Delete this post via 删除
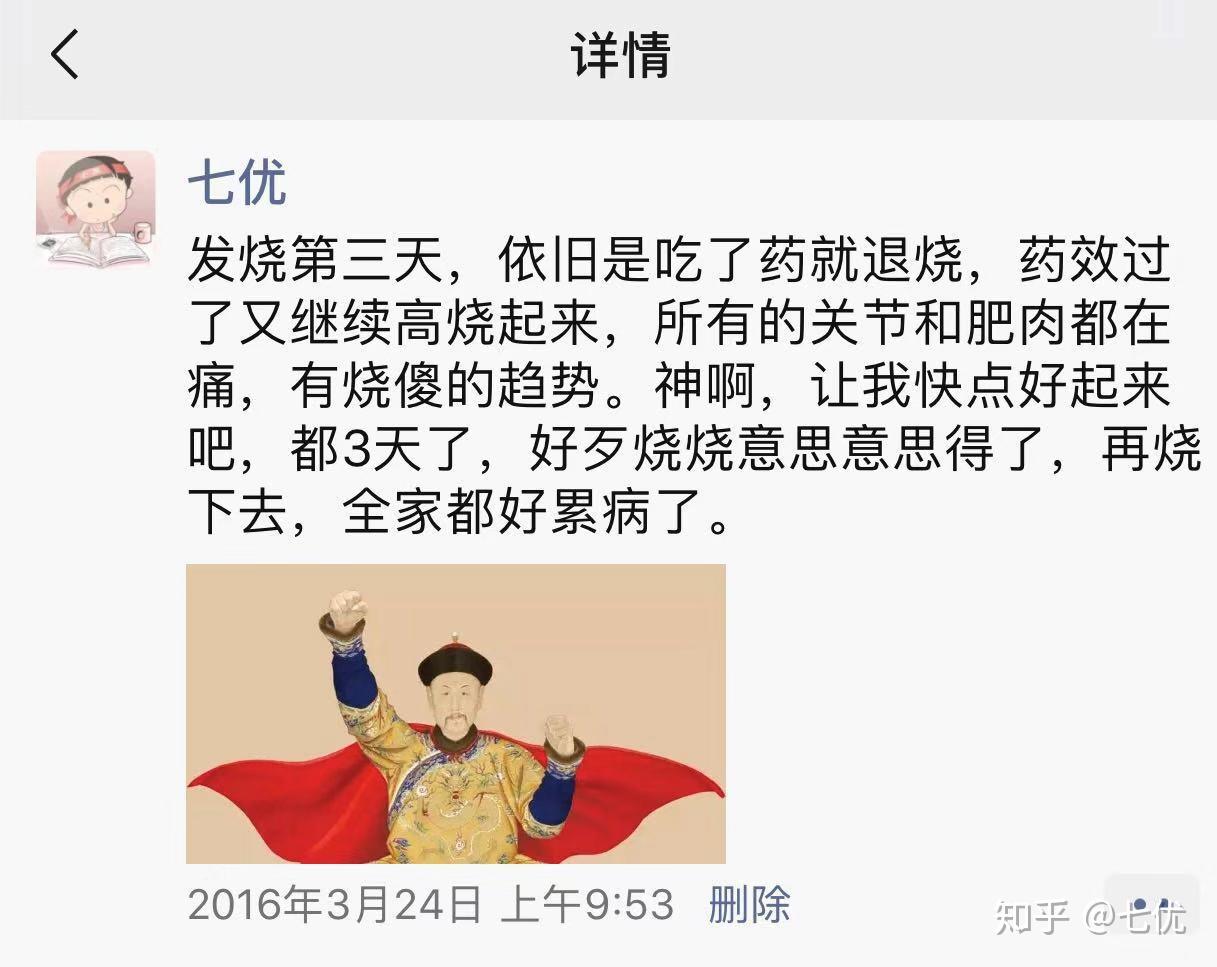This screenshot has height=967, width=1217. coord(749,904)
